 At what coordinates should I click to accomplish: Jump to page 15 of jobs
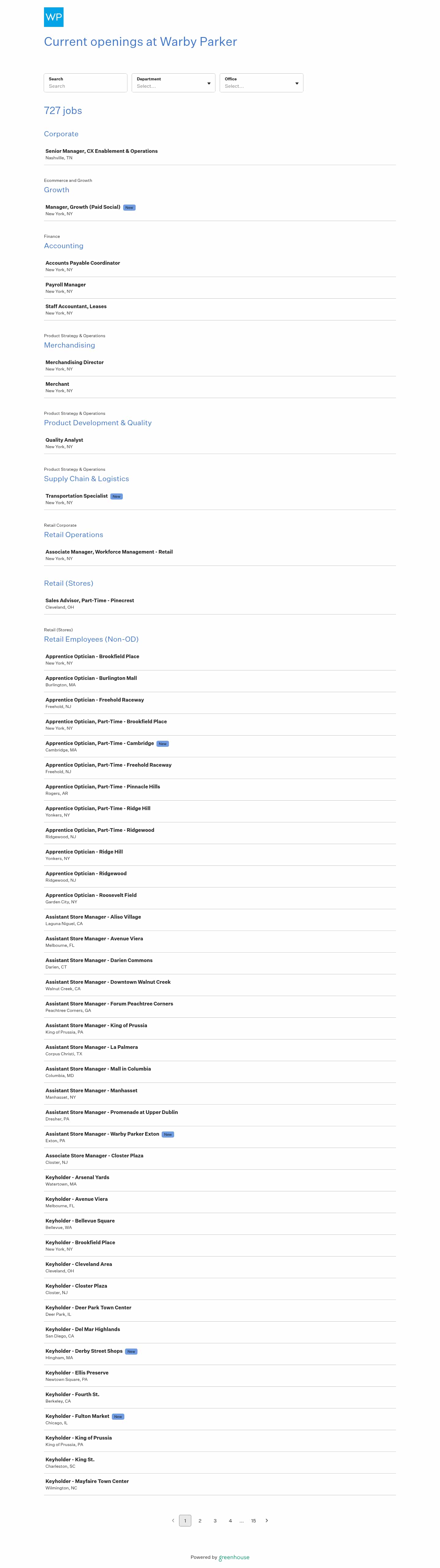(x=253, y=1521)
